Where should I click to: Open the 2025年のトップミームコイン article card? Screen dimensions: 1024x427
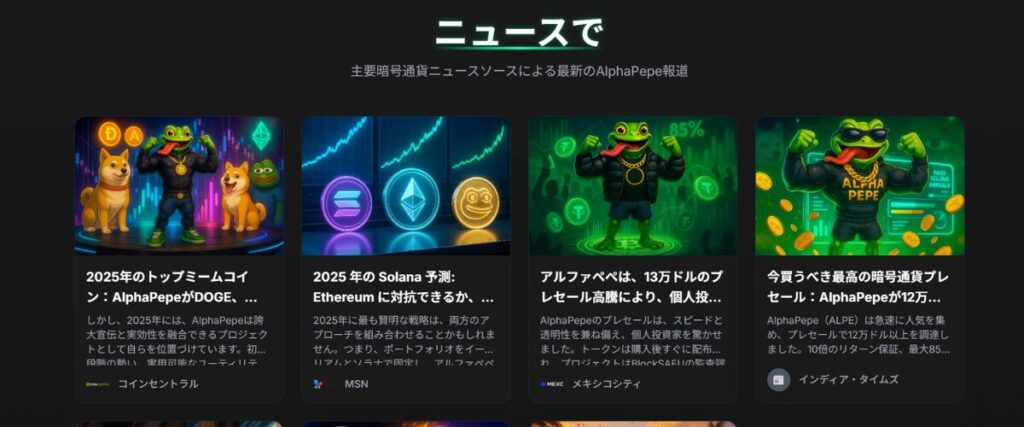pyautogui.click(x=178, y=285)
